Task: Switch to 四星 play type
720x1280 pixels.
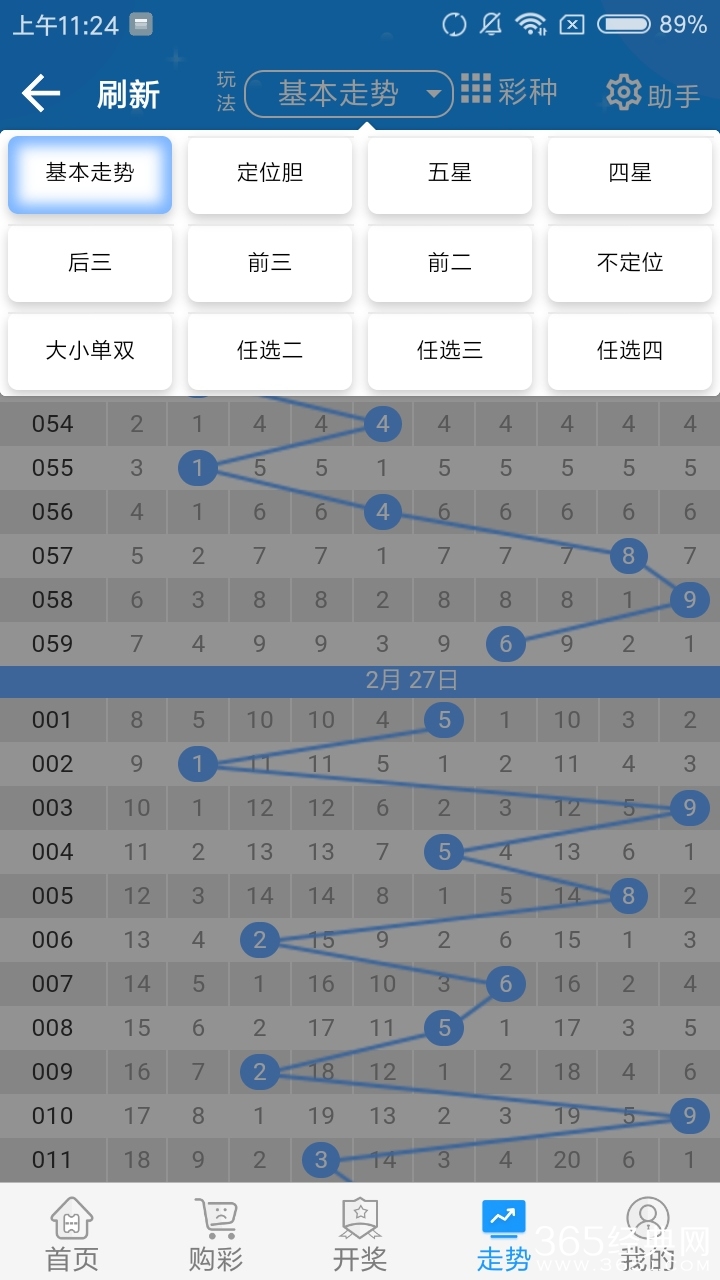Action: 630,174
